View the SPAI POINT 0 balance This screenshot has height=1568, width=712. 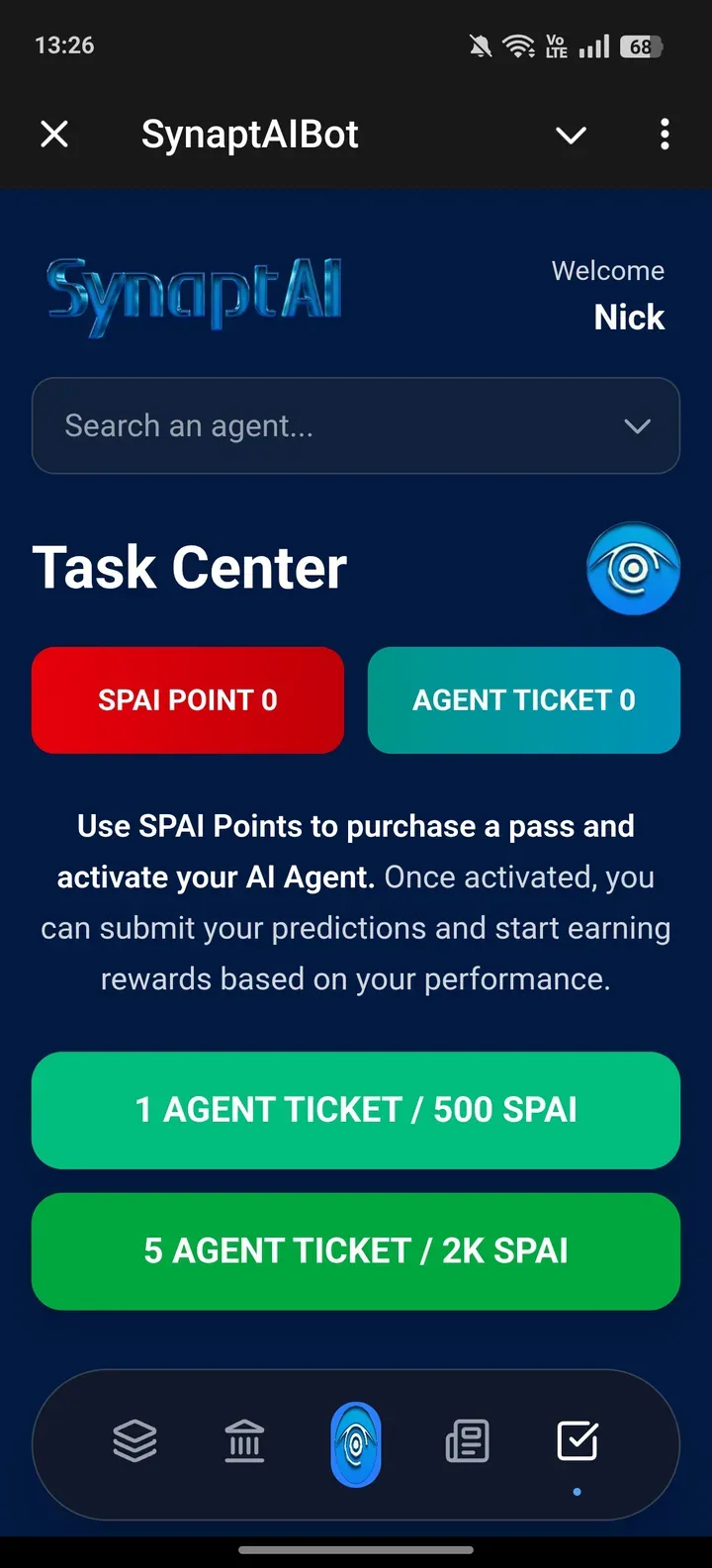click(187, 699)
